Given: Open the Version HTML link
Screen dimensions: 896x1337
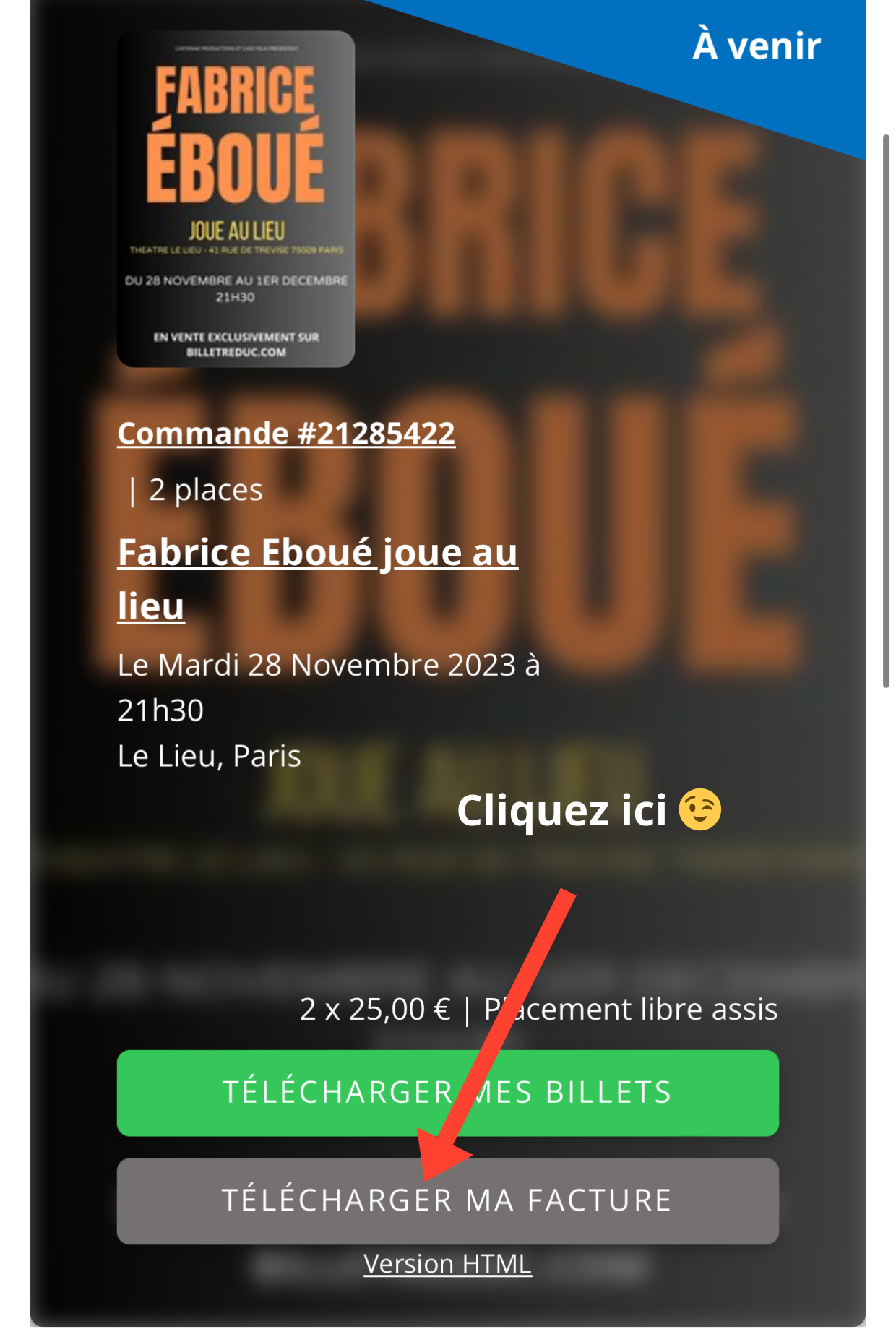Looking at the screenshot, I should point(447,1264).
